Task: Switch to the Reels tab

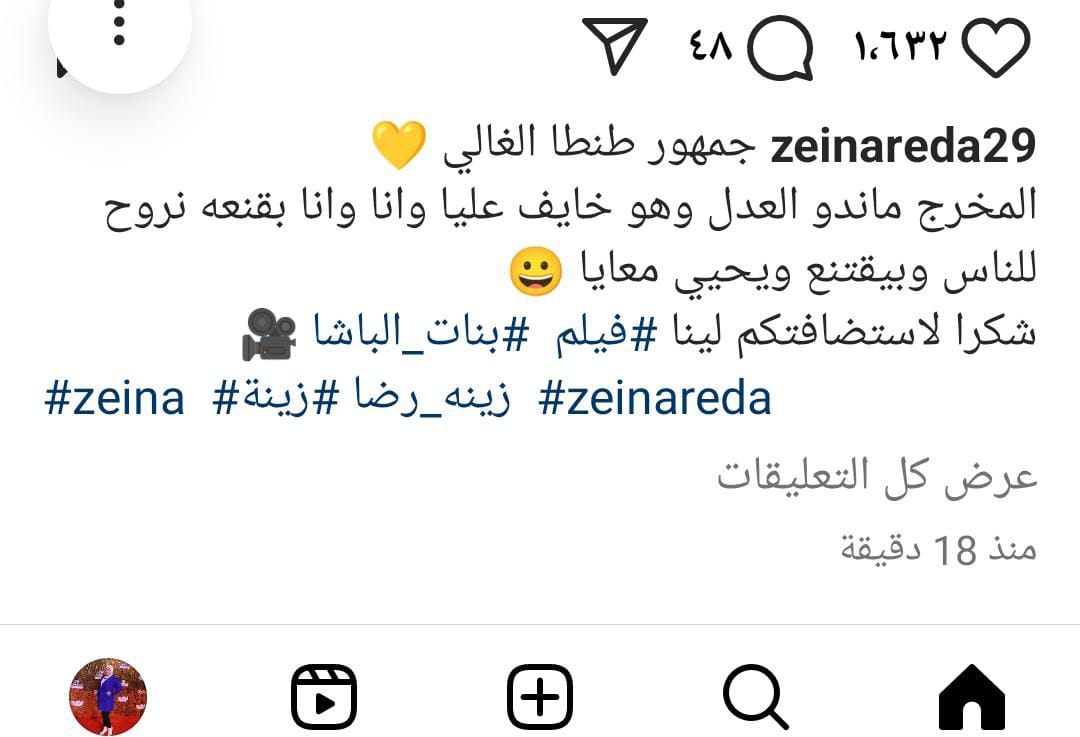Action: tap(324, 696)
